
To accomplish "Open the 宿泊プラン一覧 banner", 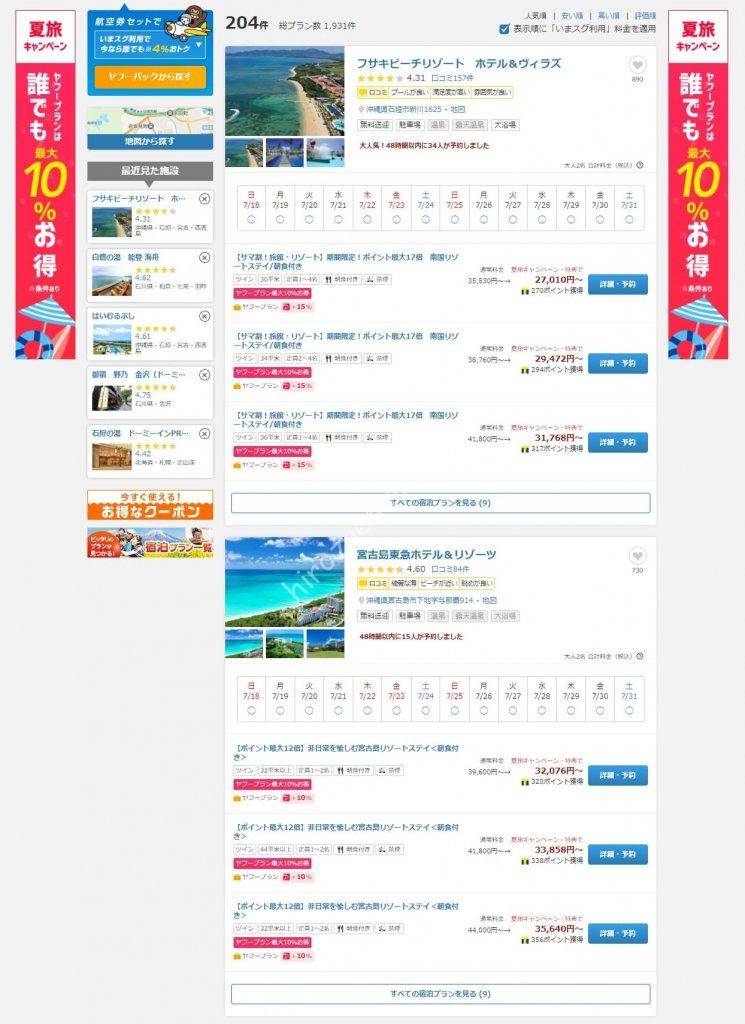I will tap(150, 542).
